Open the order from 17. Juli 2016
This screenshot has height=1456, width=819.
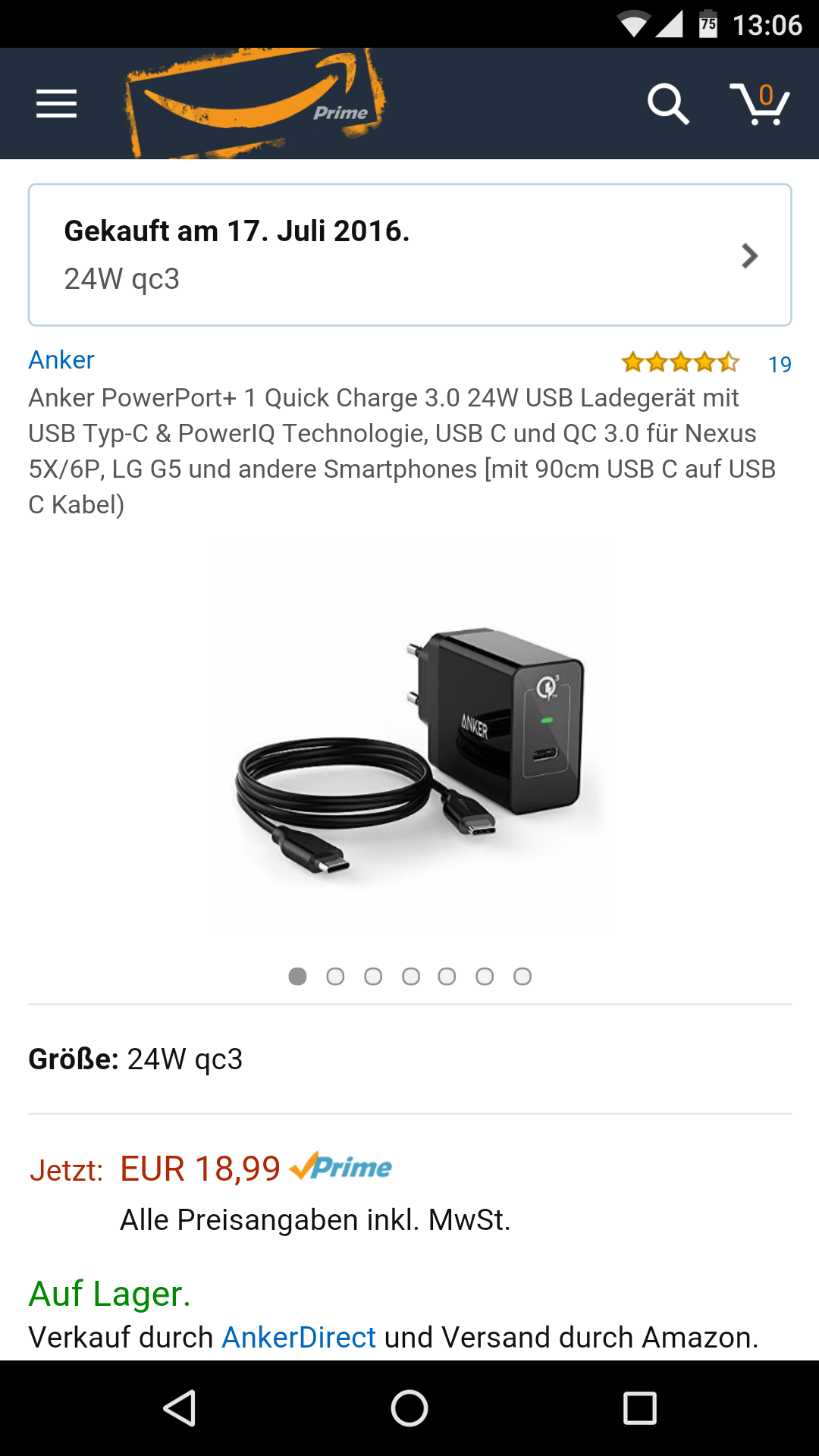409,255
